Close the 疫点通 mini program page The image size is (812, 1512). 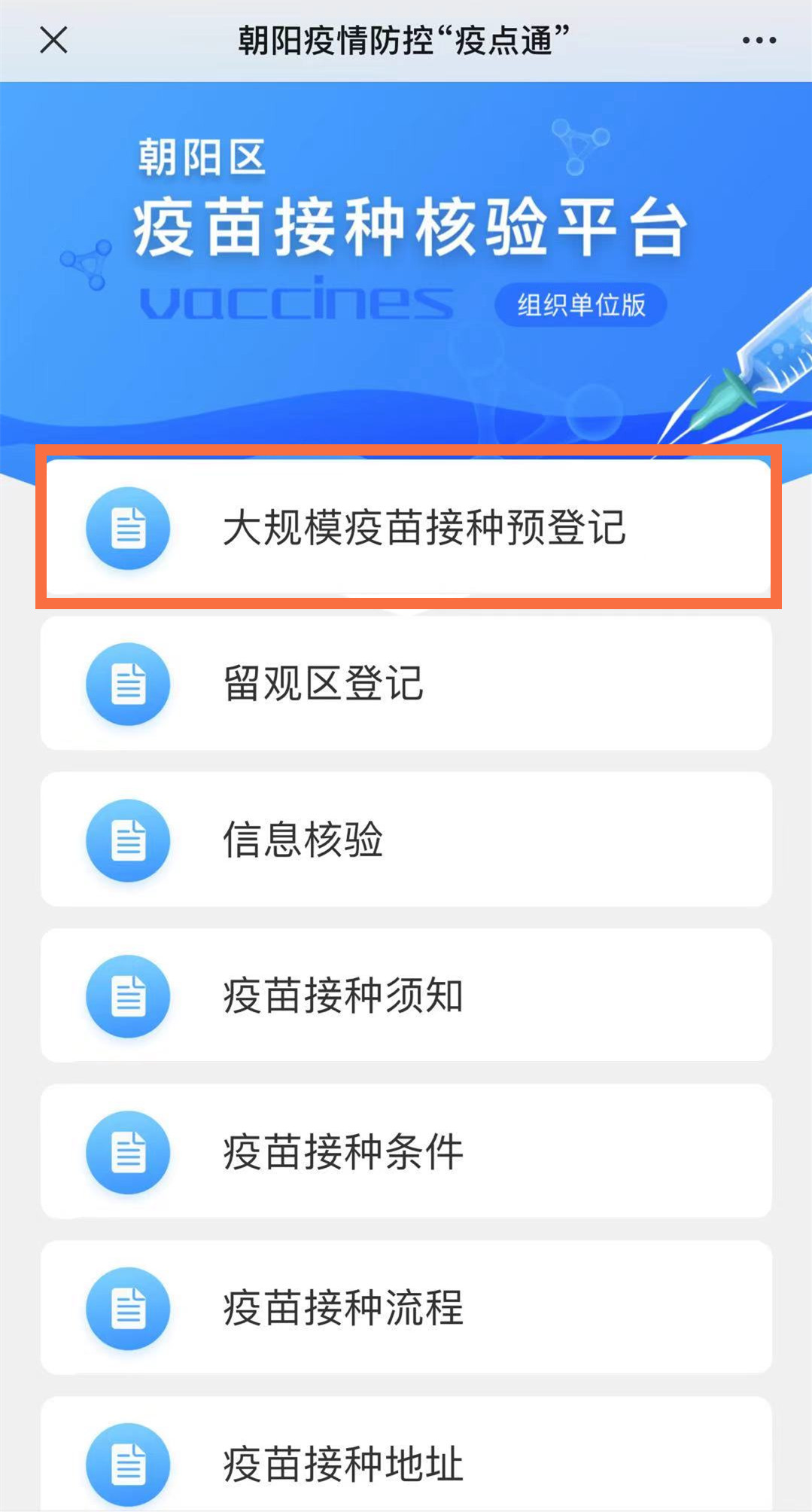click(x=53, y=40)
